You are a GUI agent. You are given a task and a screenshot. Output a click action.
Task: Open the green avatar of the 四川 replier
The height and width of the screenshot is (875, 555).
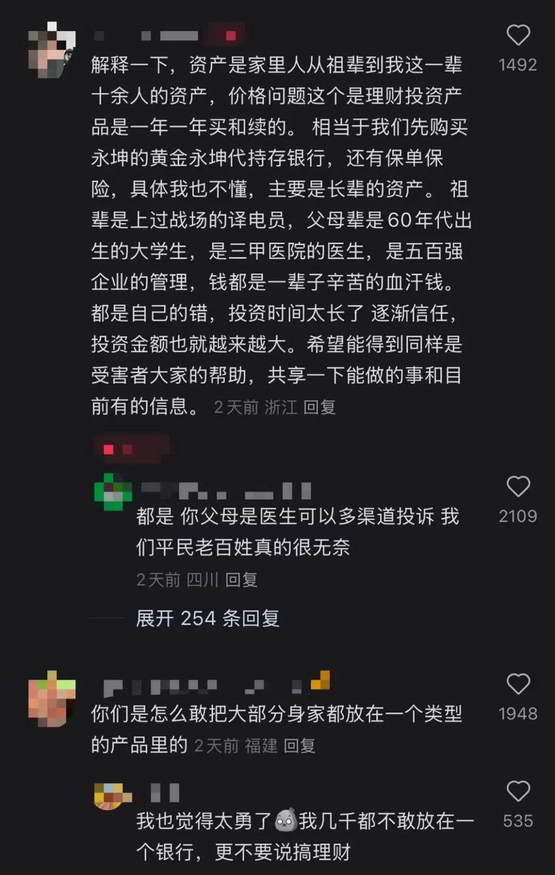coord(113,492)
